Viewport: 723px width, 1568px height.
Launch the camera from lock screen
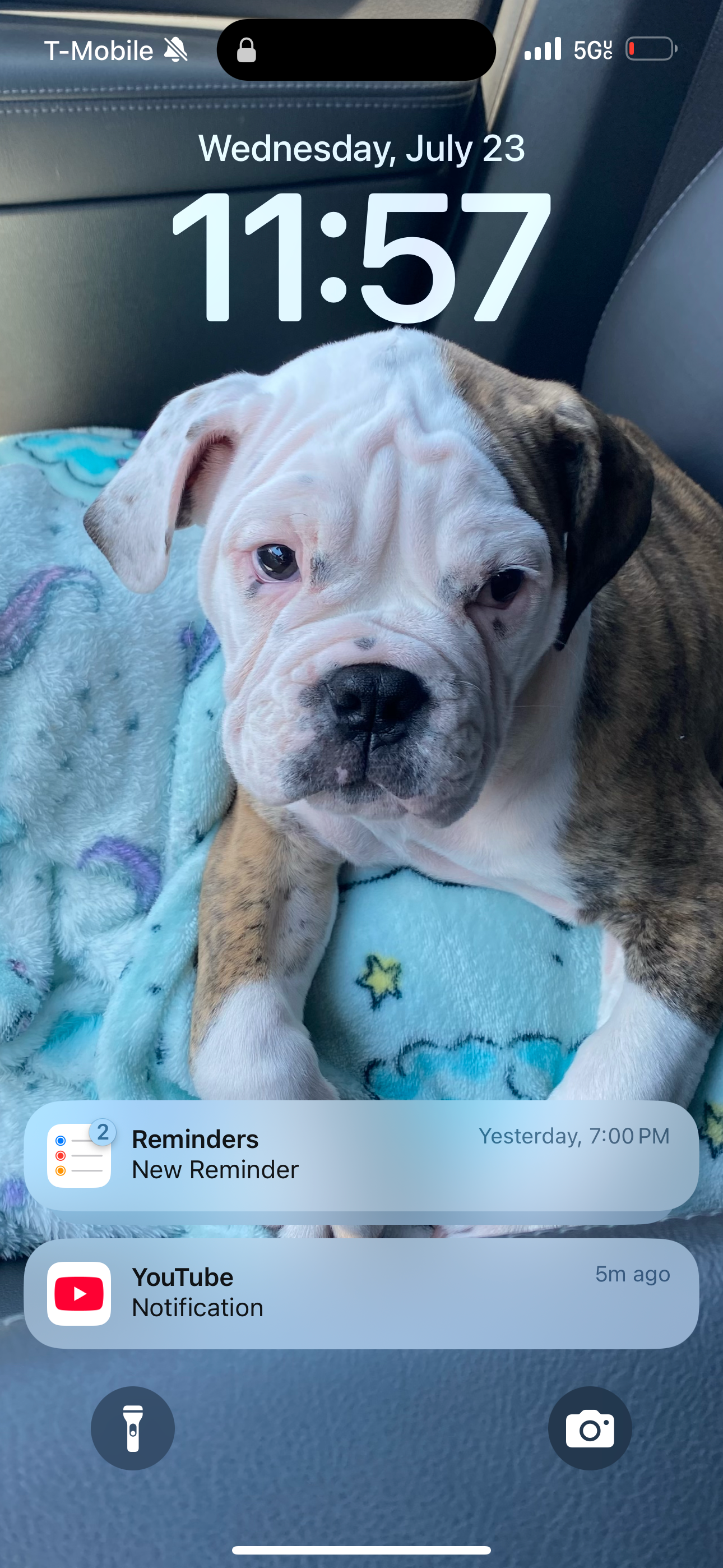[589, 1428]
